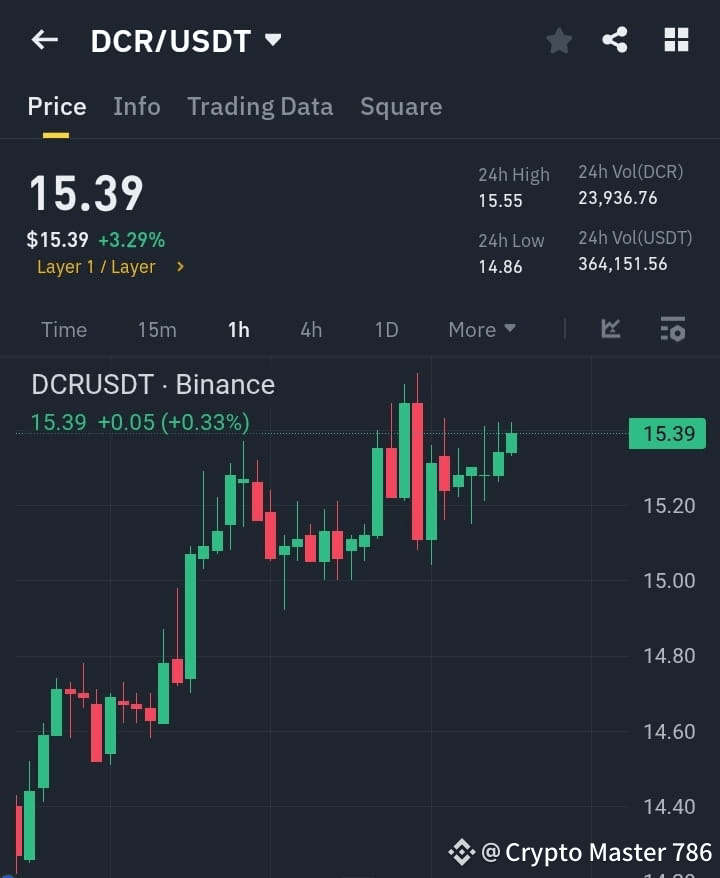720x878 pixels.
Task: Click the green 15.39 price tag on axis
Action: (666, 433)
